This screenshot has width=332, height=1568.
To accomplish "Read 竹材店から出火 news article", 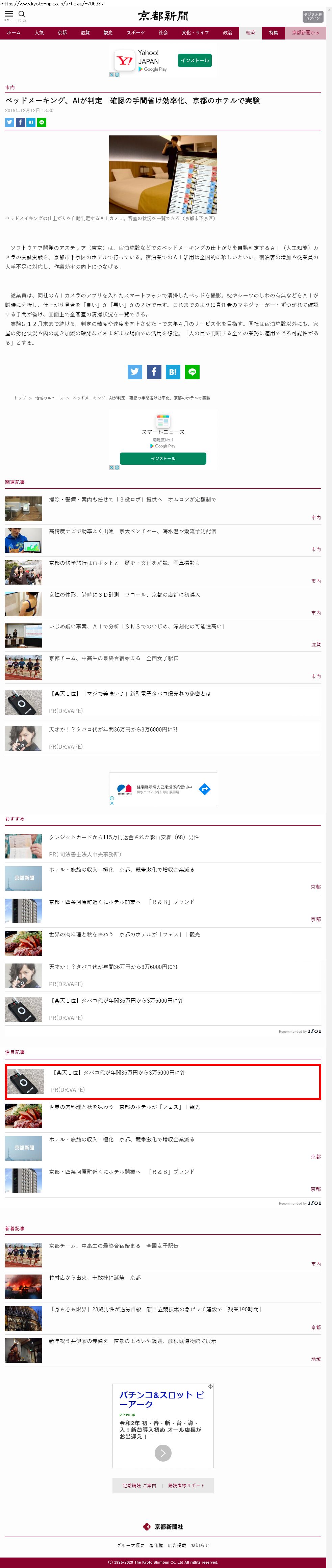I will 95,1277.
